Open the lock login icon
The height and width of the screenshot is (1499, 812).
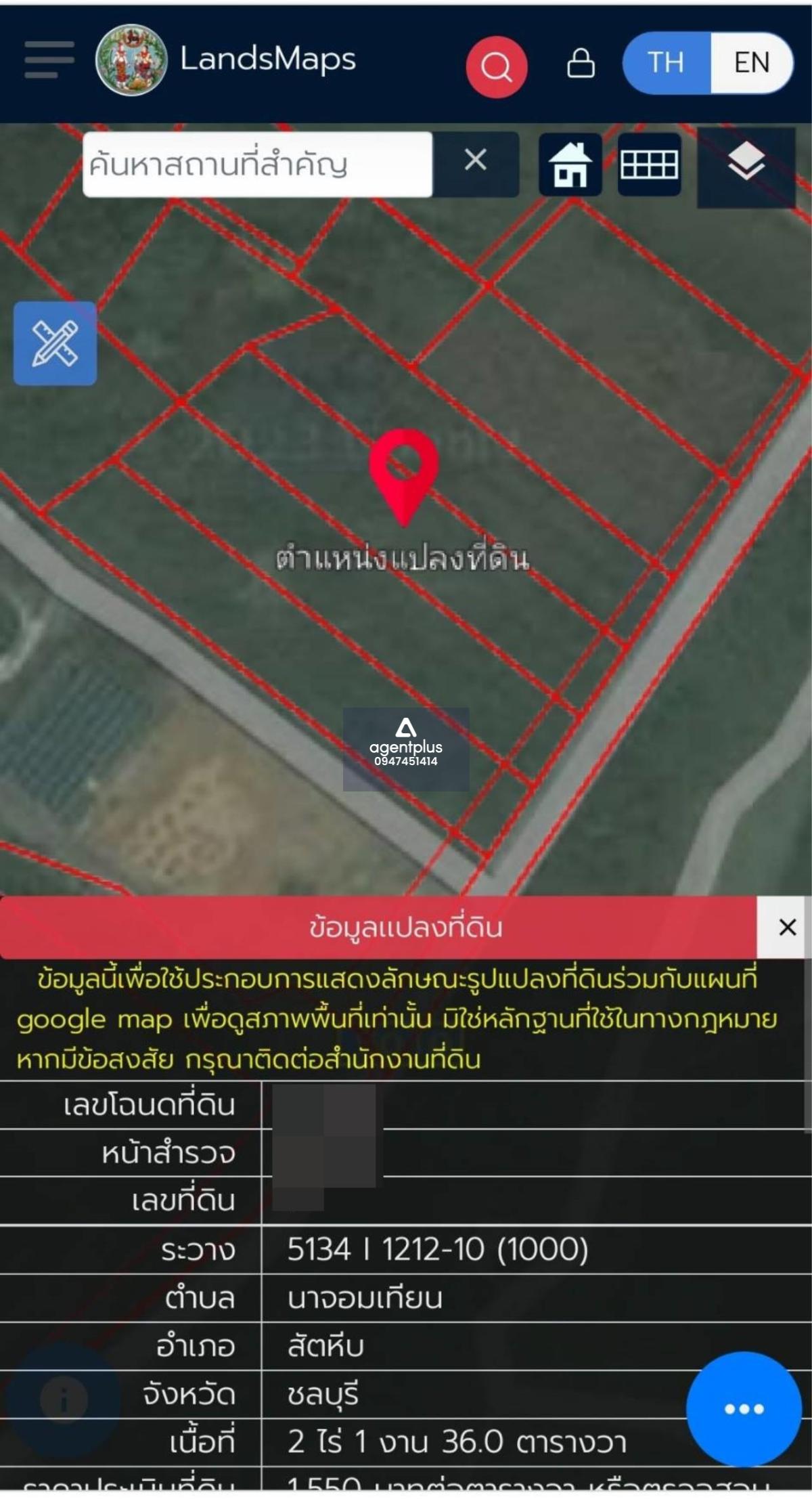pos(581,64)
